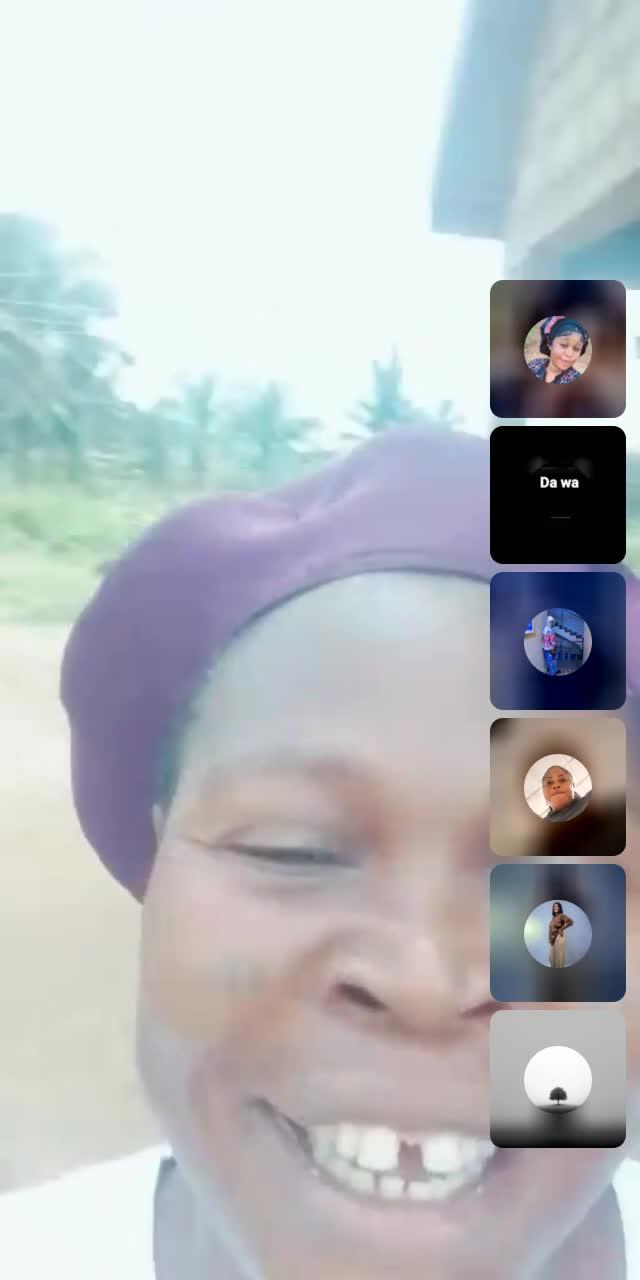Tap the participant tile with staircase photo avatar
This screenshot has height=1280, width=640.
point(558,641)
